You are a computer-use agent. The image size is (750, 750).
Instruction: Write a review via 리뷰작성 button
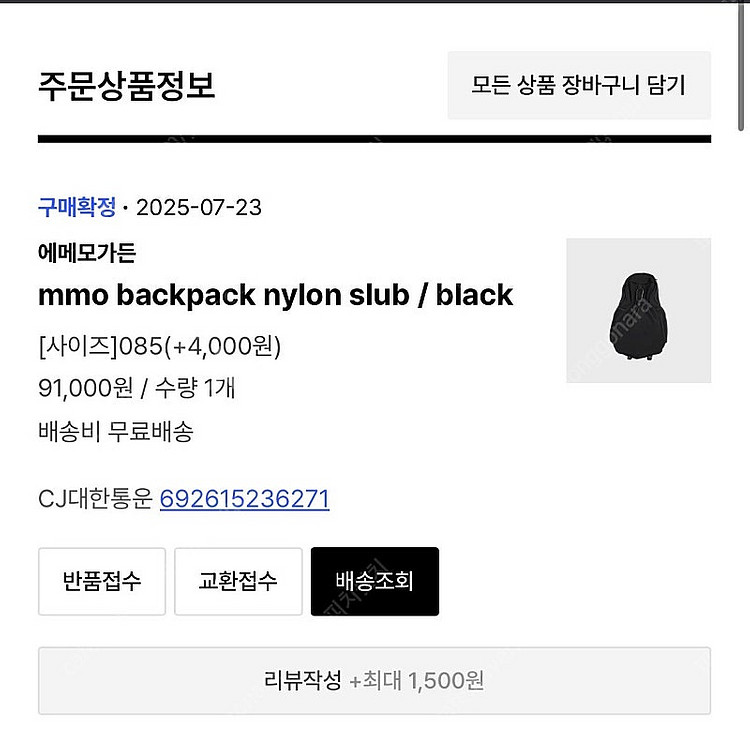pyautogui.click(x=374, y=681)
